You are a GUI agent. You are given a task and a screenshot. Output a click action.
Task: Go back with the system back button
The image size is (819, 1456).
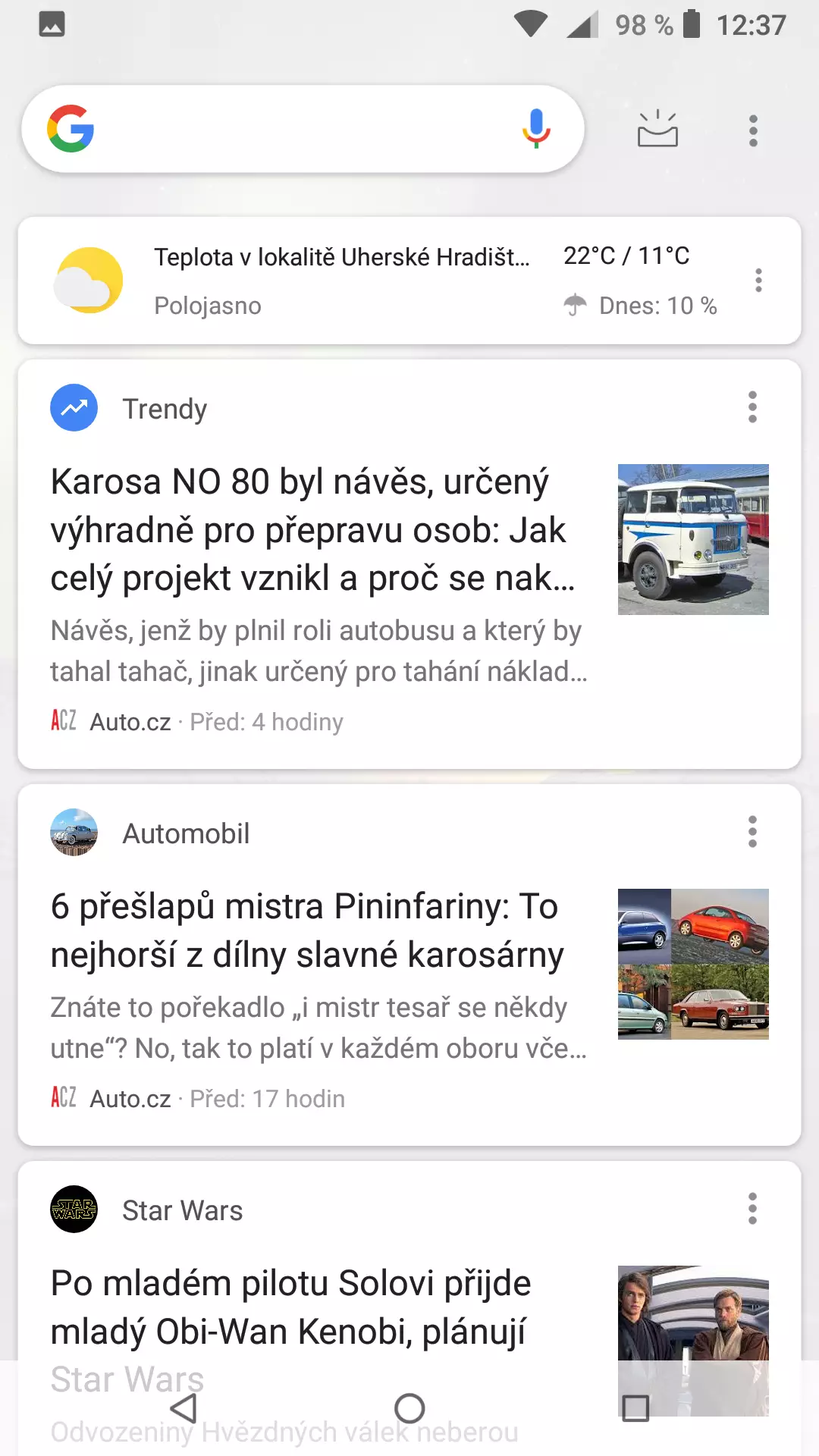click(x=184, y=1409)
